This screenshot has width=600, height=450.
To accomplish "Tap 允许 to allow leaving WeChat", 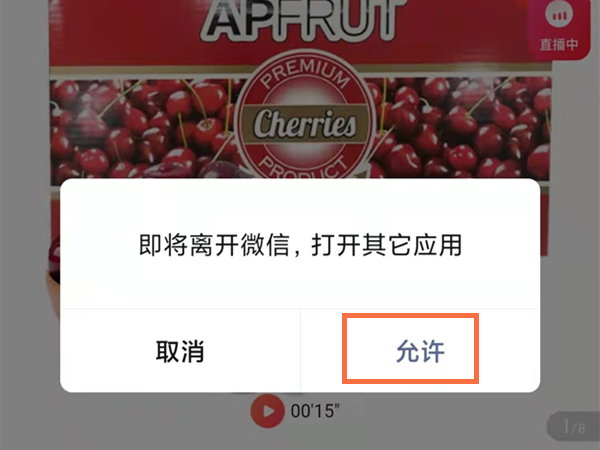I will 420,351.
